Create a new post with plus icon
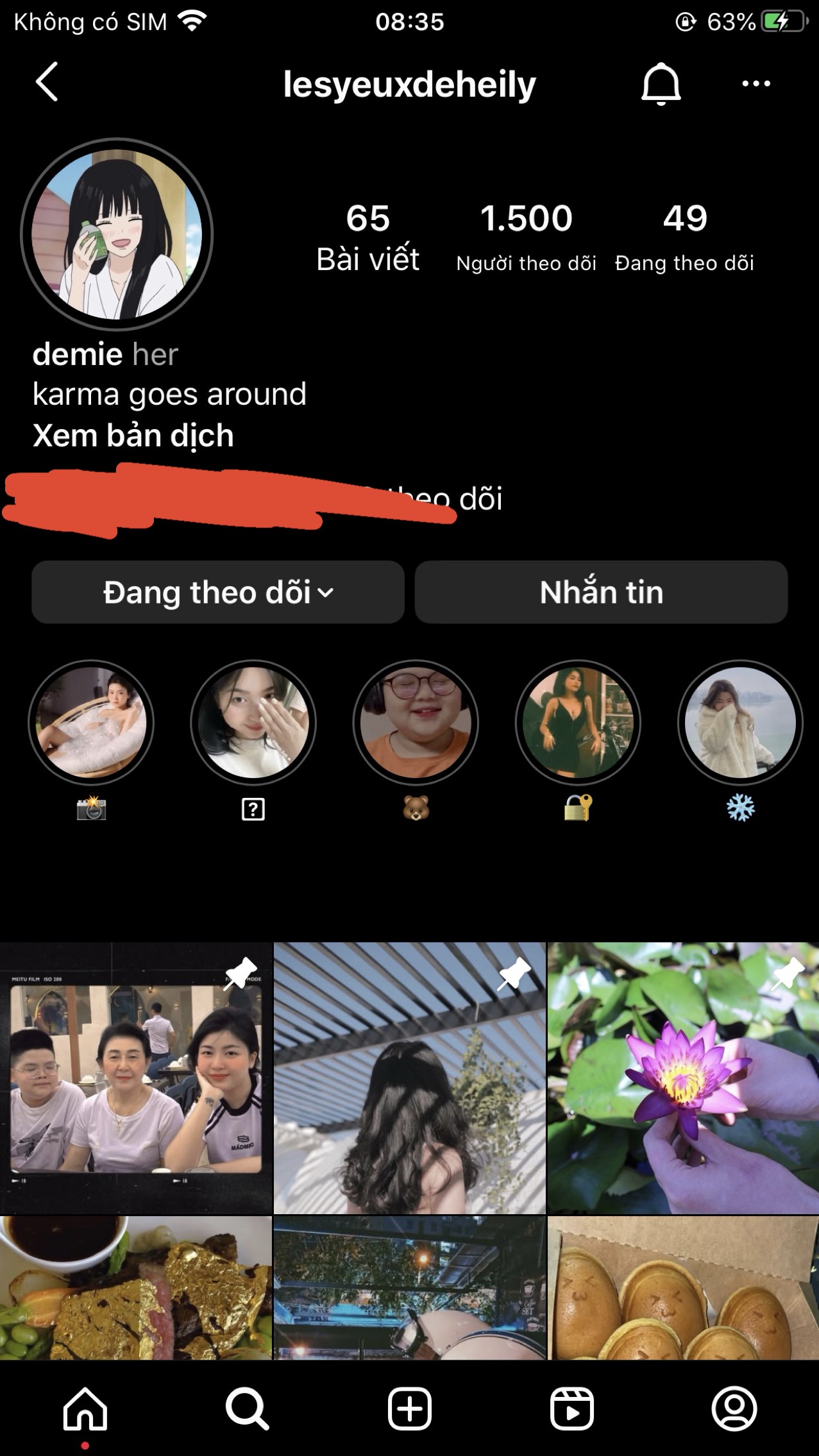The image size is (819, 1456). point(409,1409)
